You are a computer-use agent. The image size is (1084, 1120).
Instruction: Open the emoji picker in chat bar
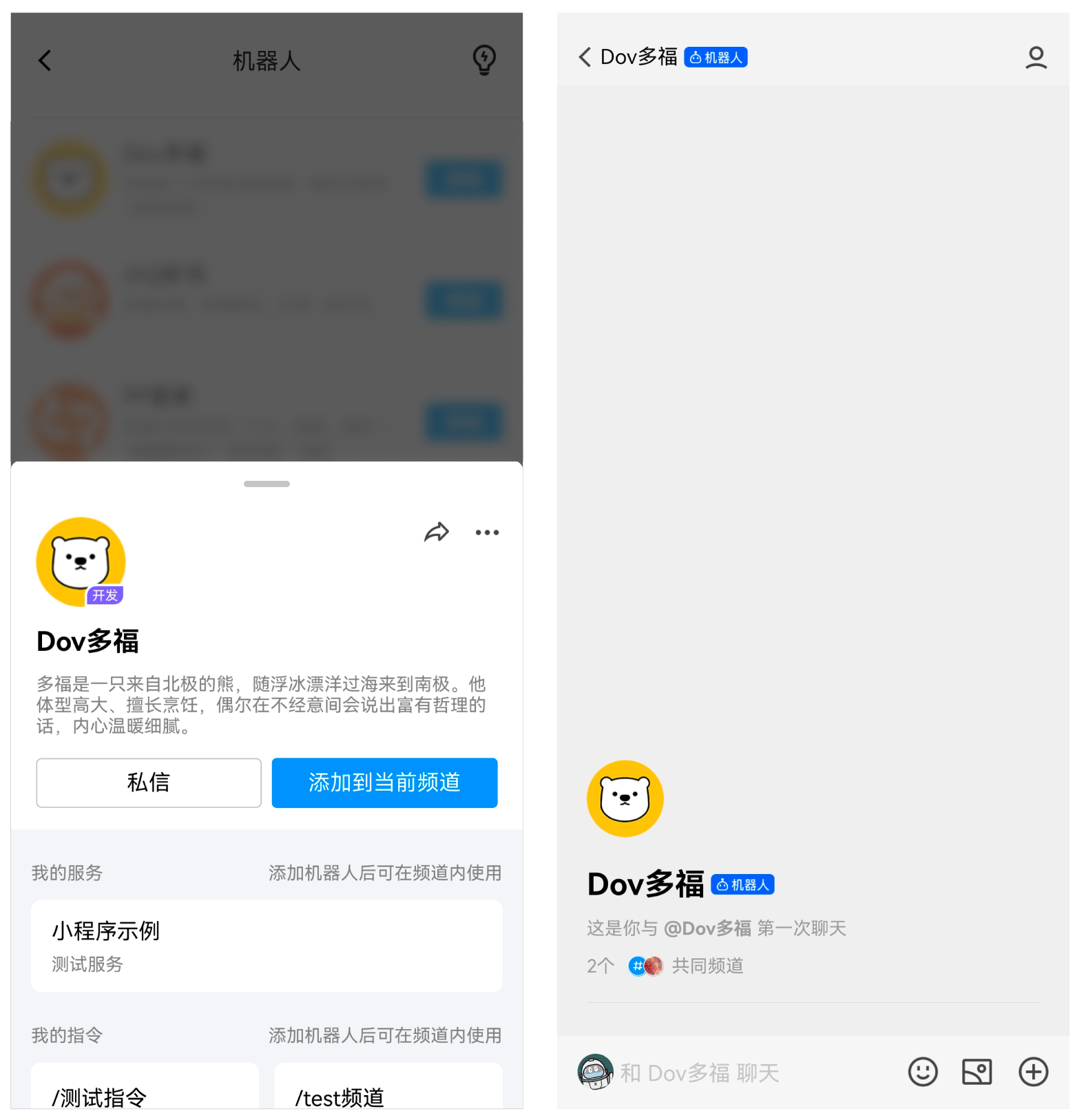point(923,1072)
